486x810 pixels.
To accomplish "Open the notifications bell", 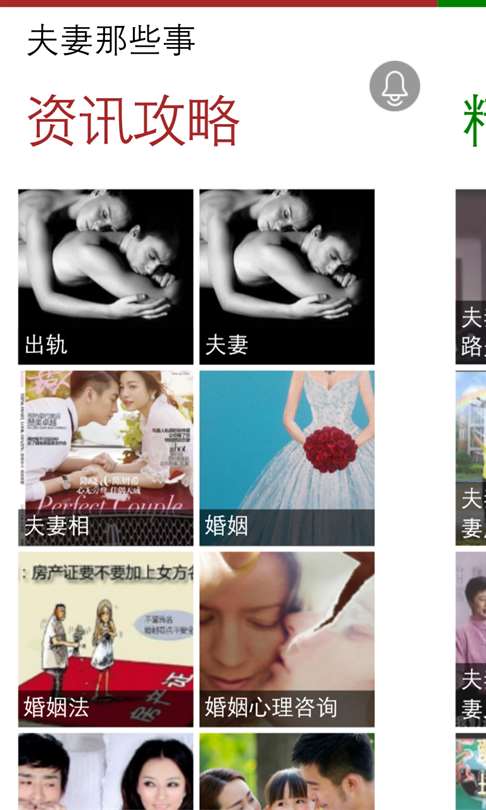I will click(395, 86).
